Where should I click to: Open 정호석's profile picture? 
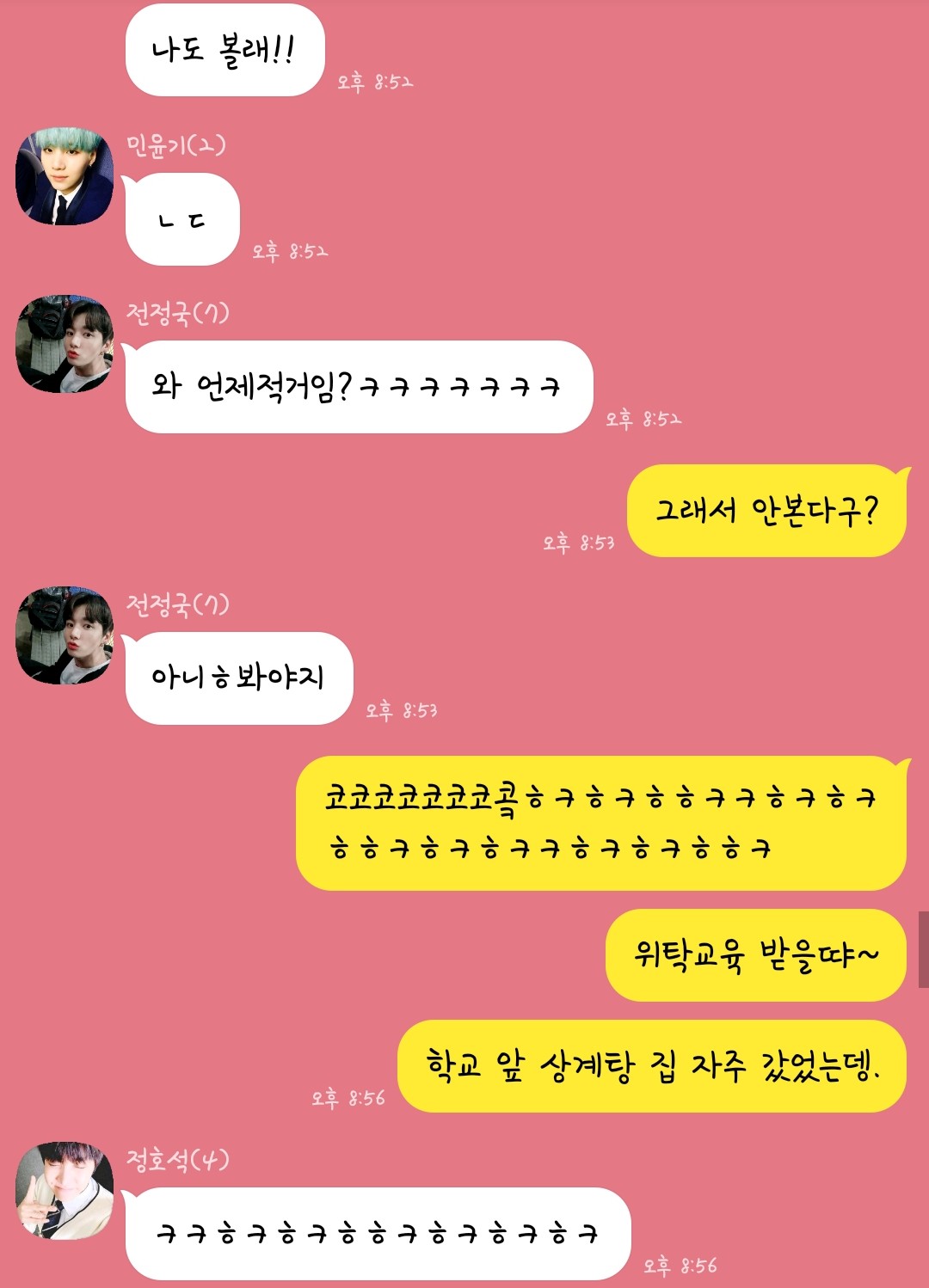coord(65,1190)
